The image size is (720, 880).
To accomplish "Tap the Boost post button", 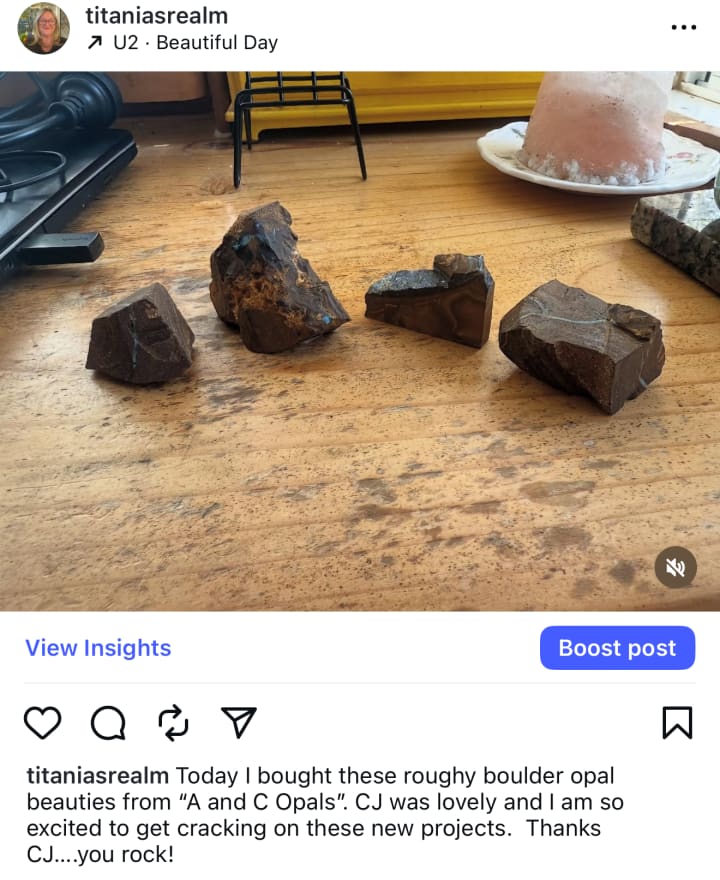I will pos(617,648).
